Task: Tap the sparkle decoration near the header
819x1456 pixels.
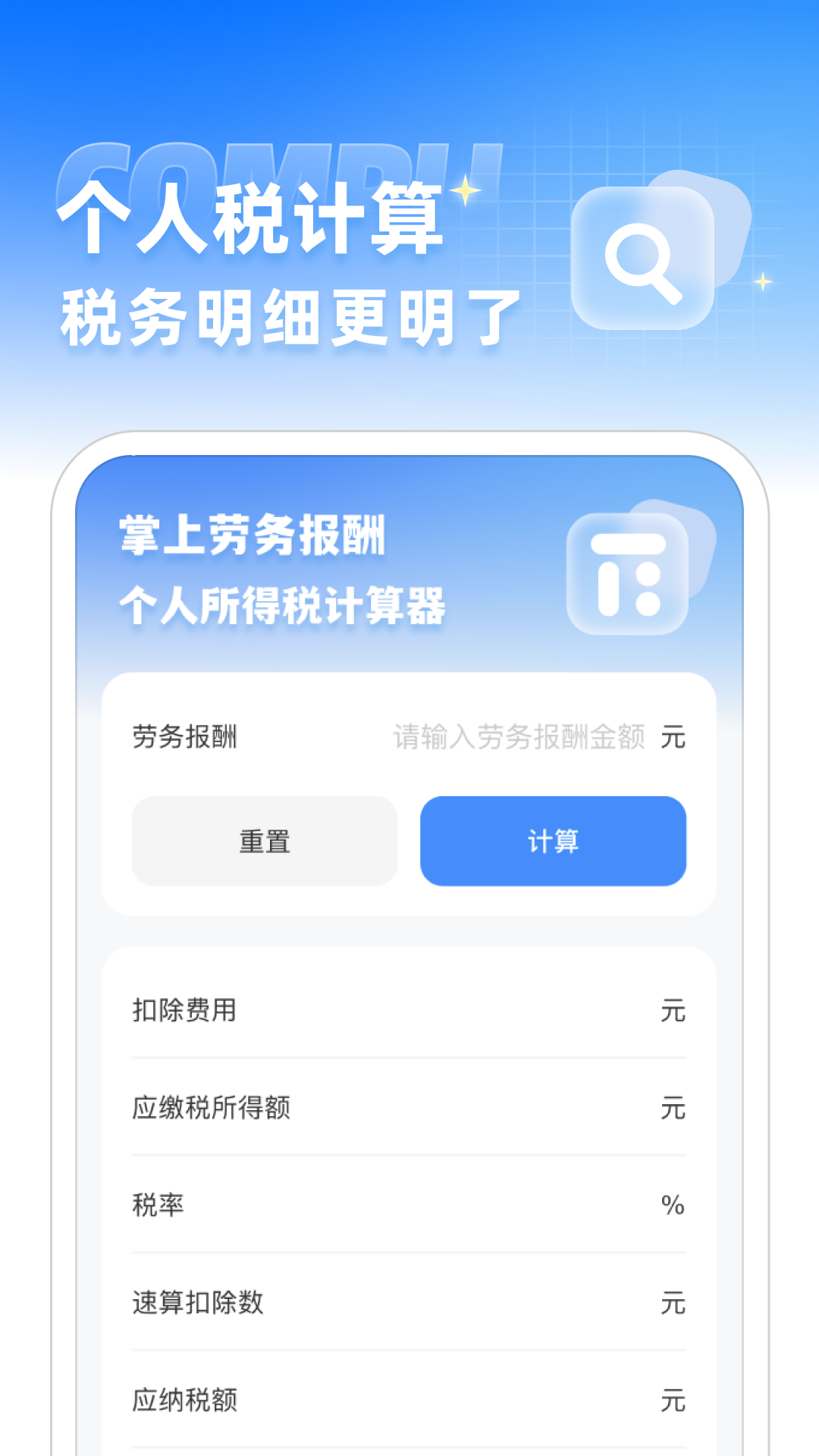Action: pyautogui.click(x=466, y=191)
